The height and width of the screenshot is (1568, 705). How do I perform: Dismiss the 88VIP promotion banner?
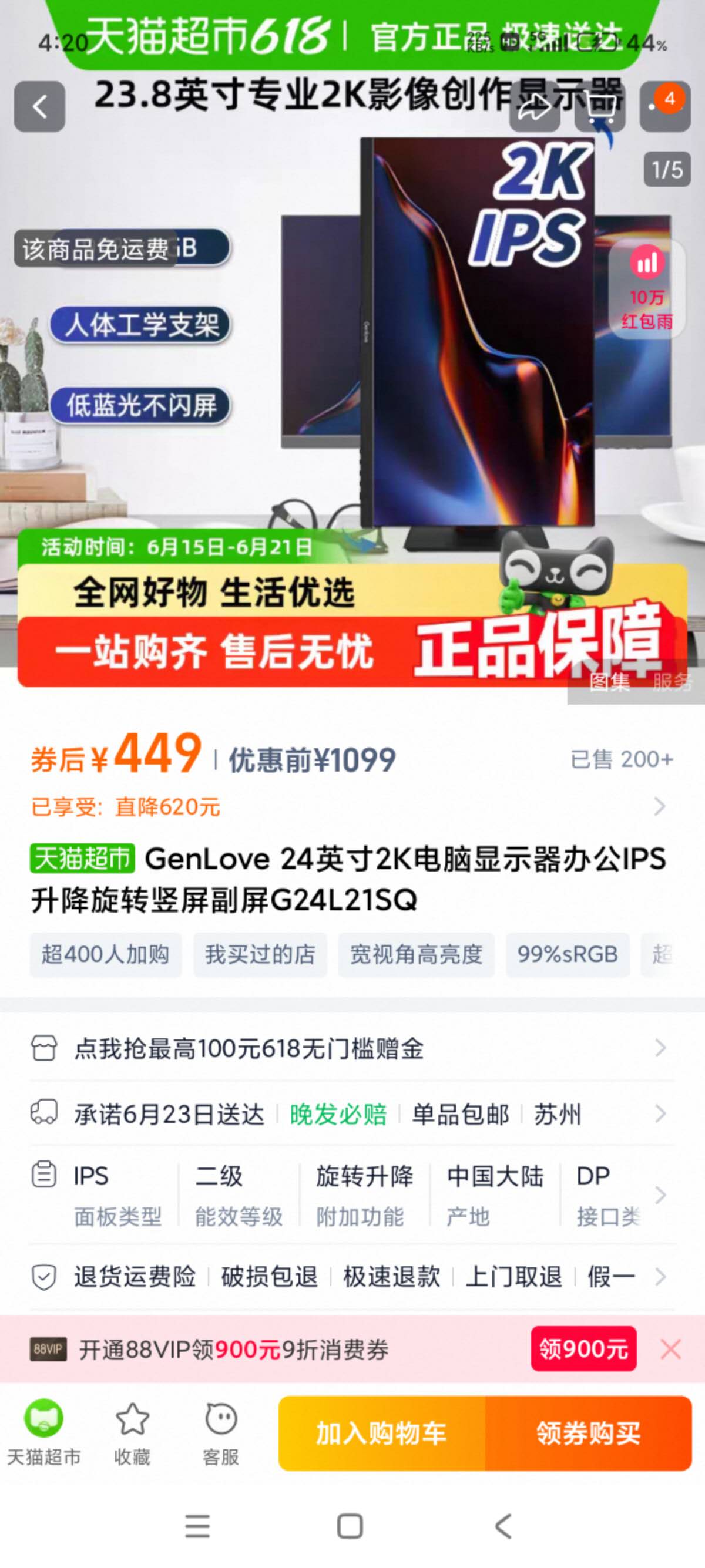670,1350
